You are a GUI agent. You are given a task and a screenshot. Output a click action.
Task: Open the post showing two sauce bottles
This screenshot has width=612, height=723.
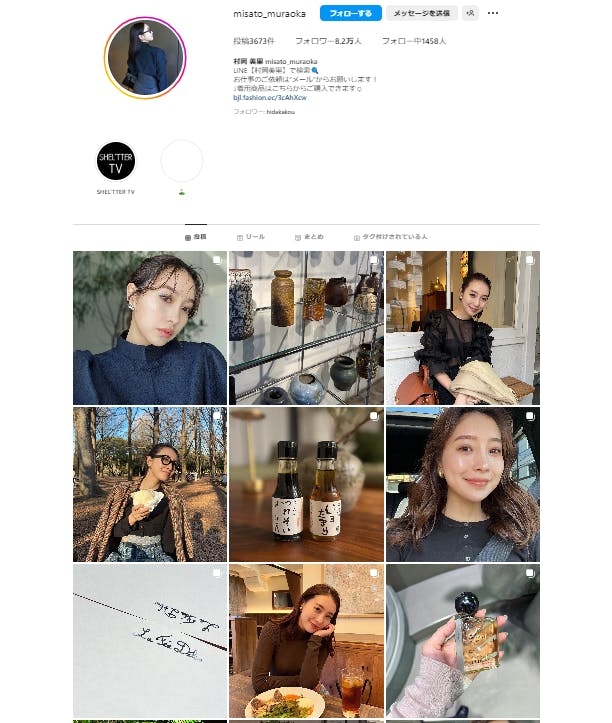pyautogui.click(x=306, y=484)
